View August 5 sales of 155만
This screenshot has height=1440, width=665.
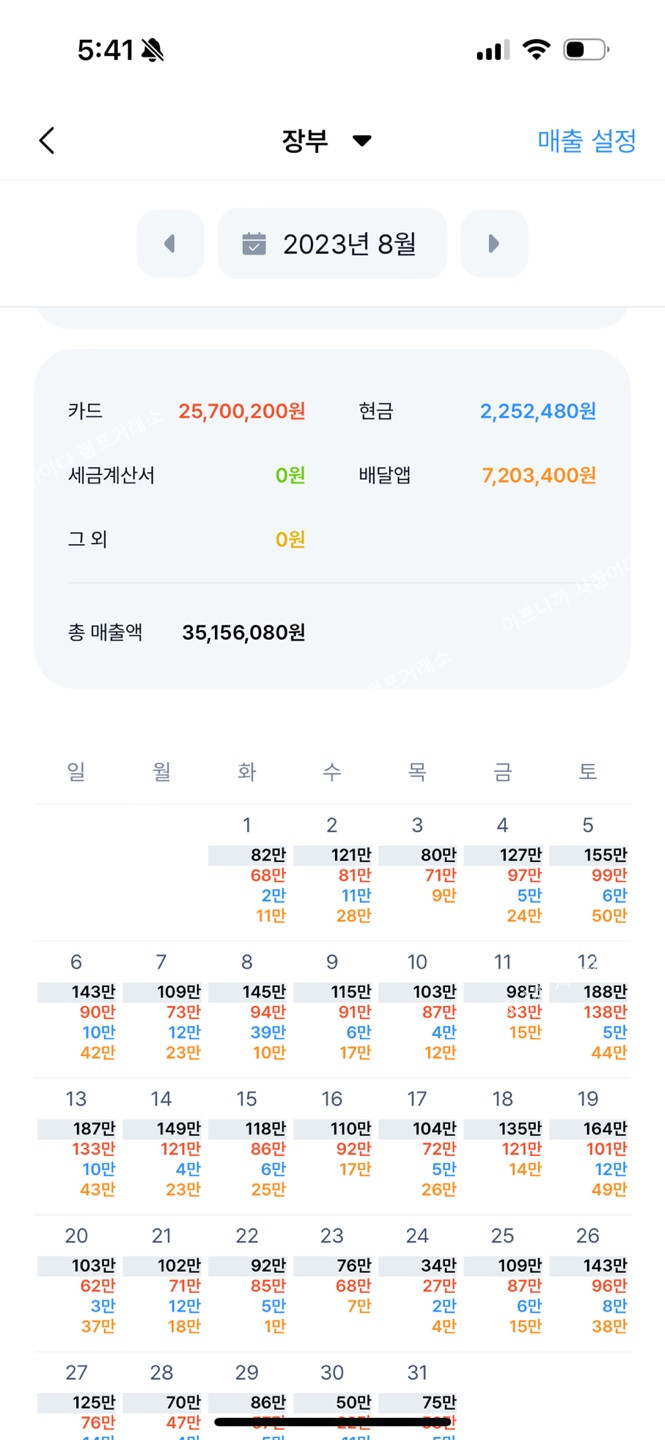[x=589, y=872]
